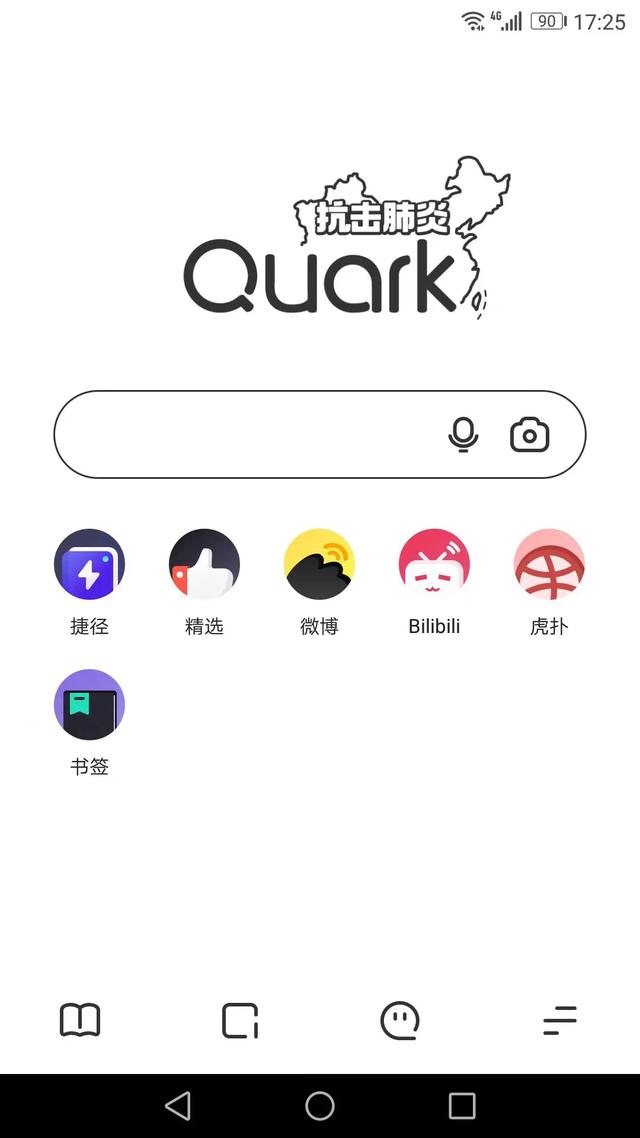Open camera search in the search box

530,435
